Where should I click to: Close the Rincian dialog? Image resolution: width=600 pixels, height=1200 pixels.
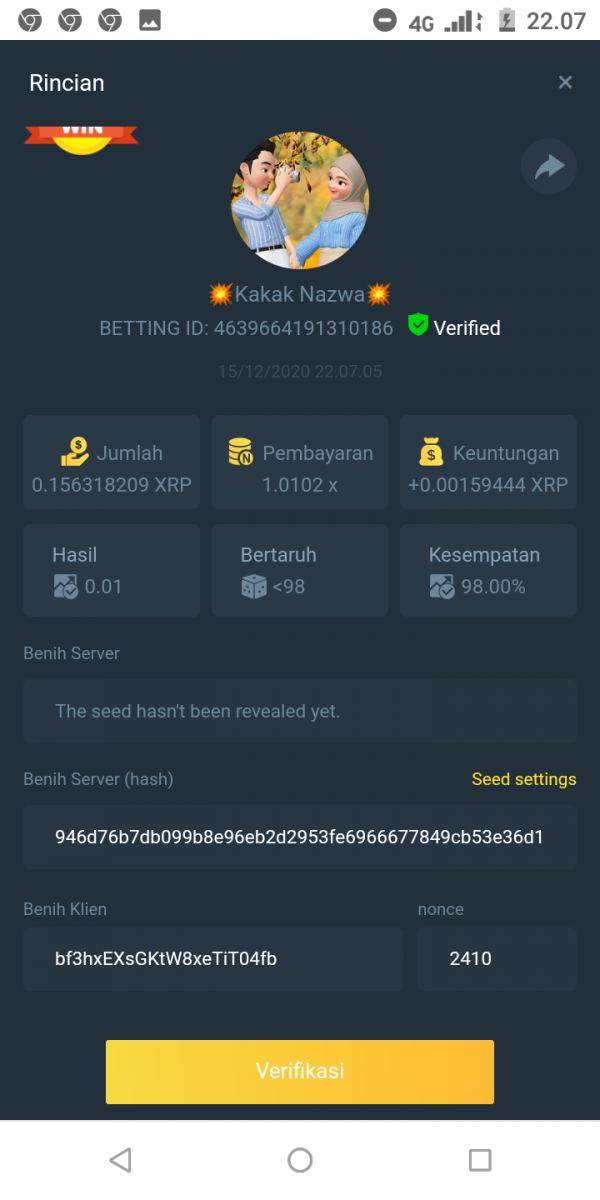[565, 83]
